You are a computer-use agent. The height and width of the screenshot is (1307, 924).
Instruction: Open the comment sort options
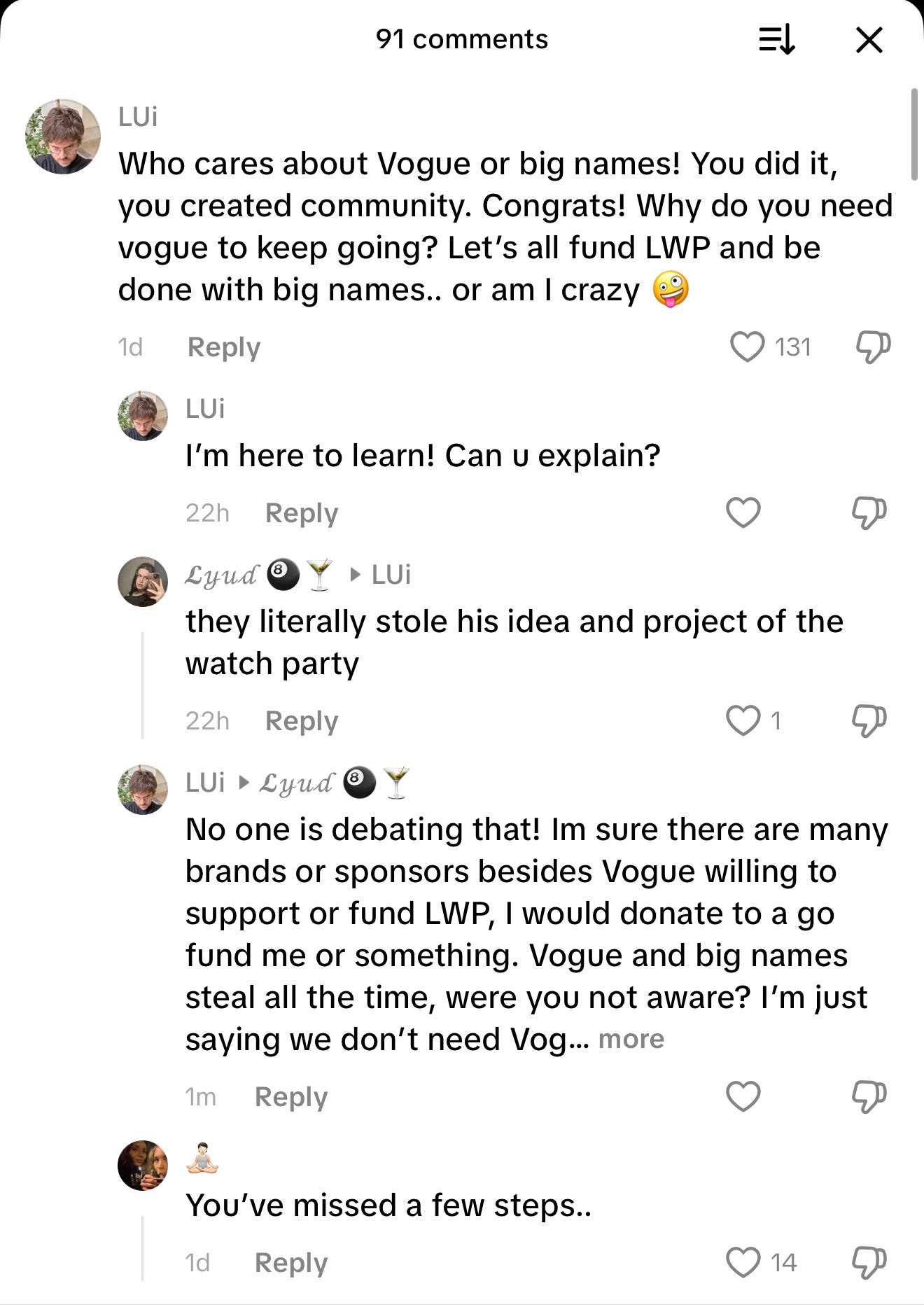click(777, 39)
